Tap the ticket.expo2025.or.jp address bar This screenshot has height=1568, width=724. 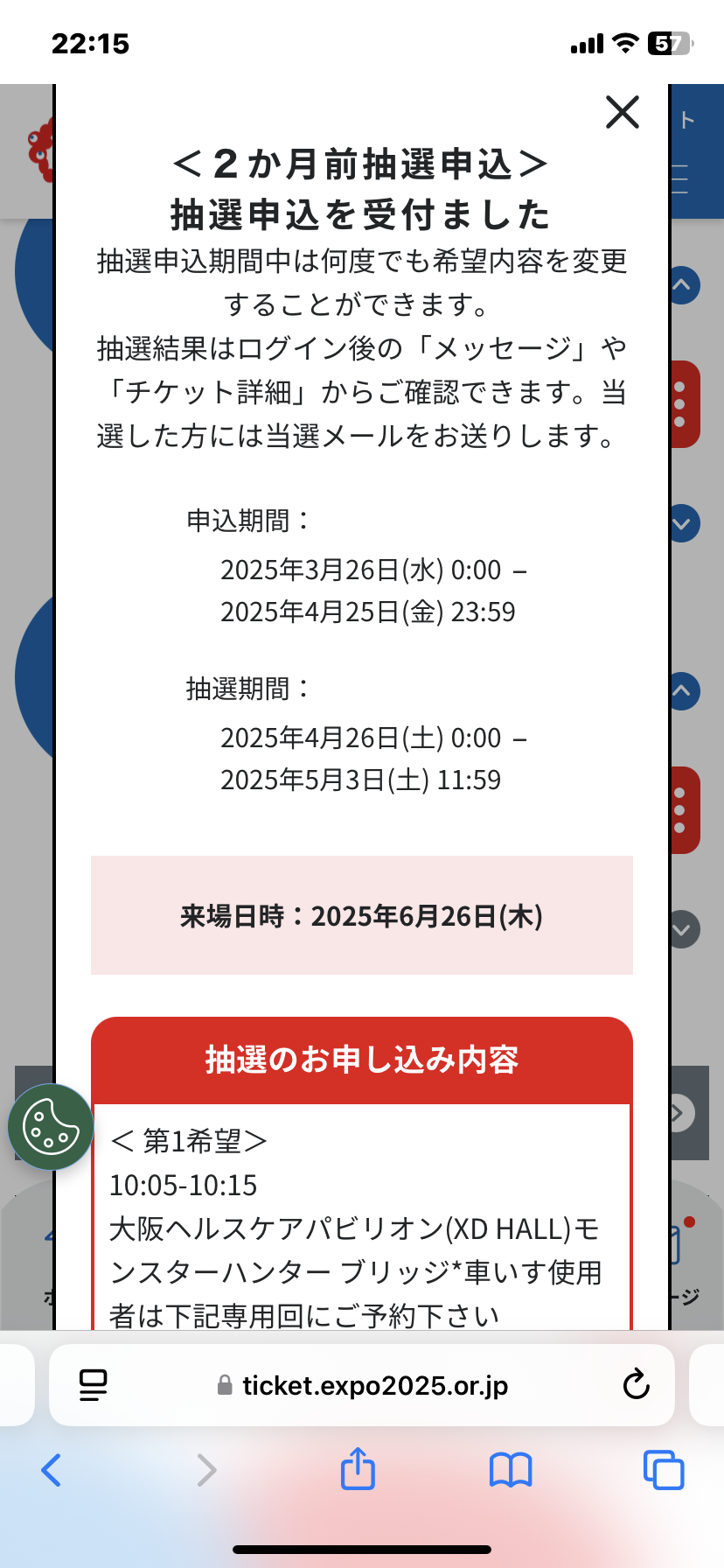[362, 1385]
